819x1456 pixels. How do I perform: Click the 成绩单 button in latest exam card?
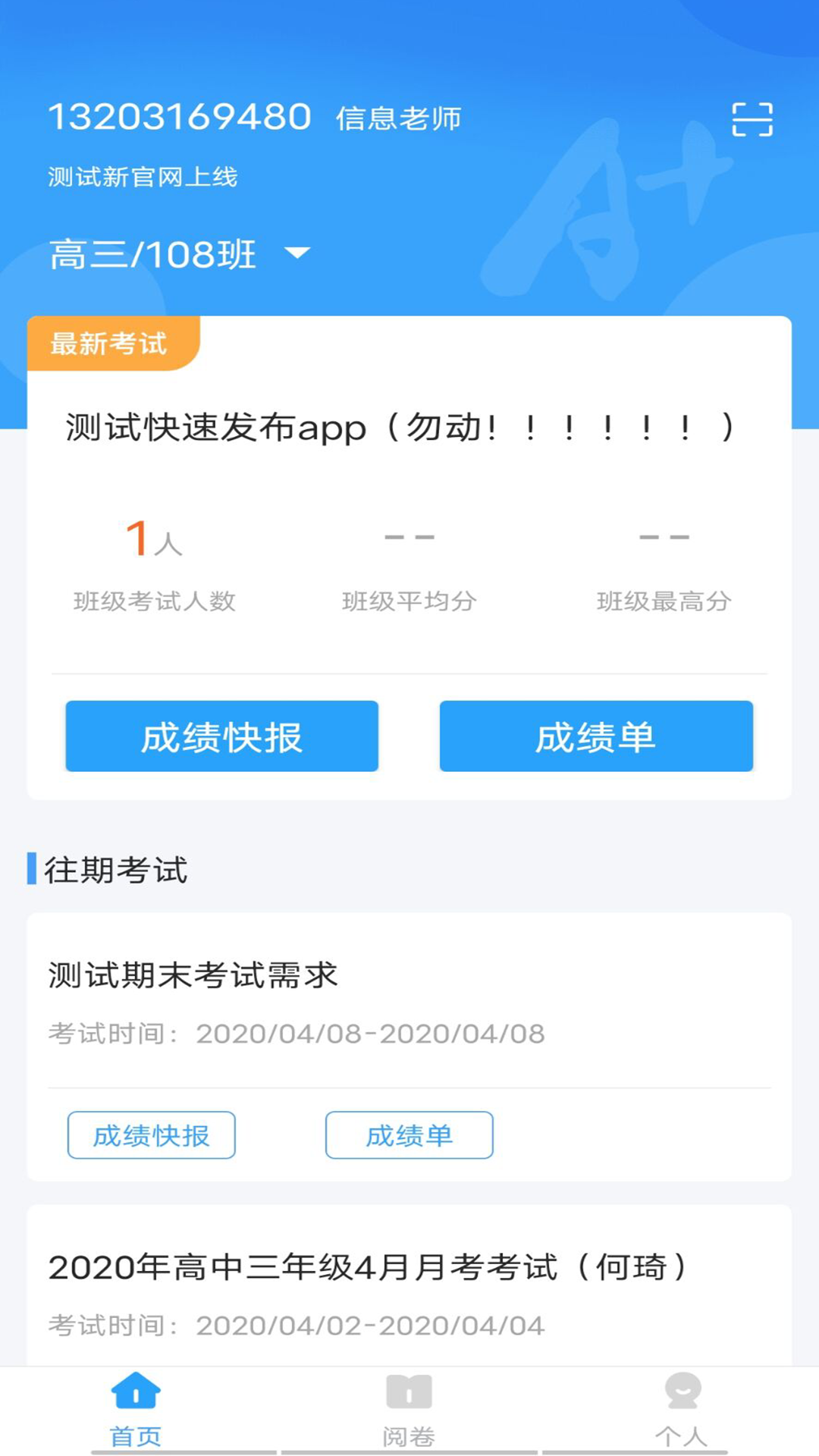(x=596, y=736)
